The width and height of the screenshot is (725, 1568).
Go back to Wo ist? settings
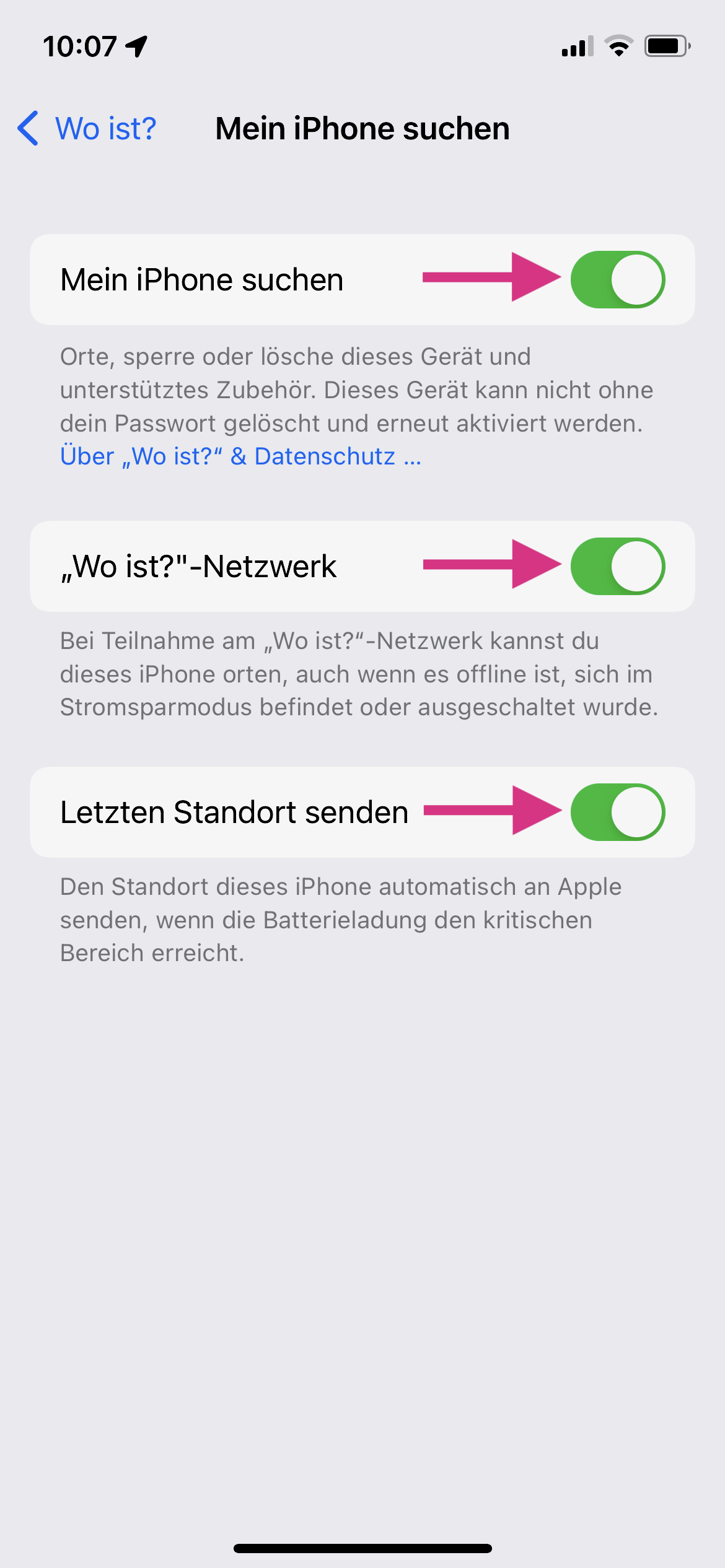click(87, 129)
